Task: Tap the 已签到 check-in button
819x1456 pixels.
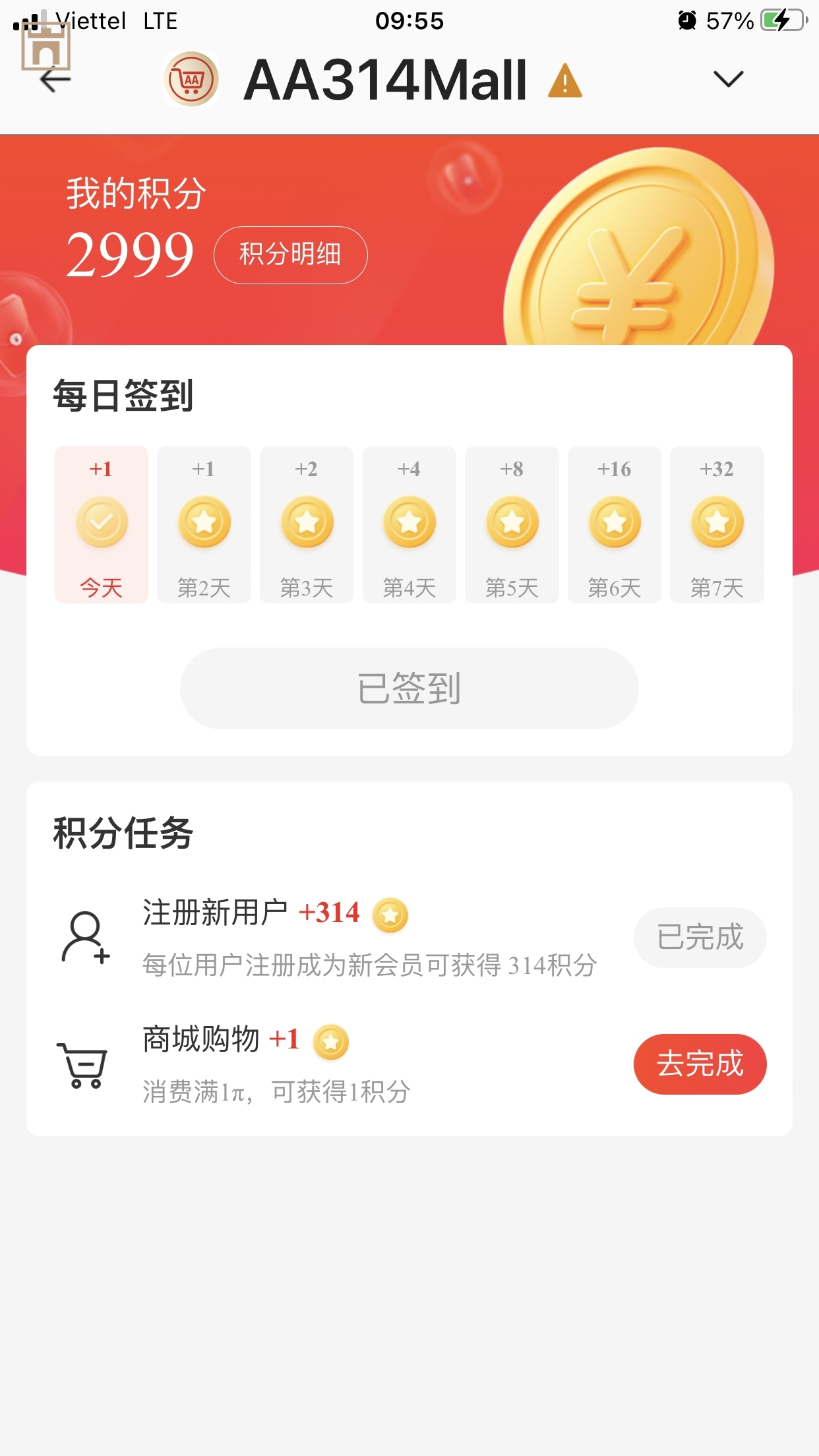Action: 409,688
